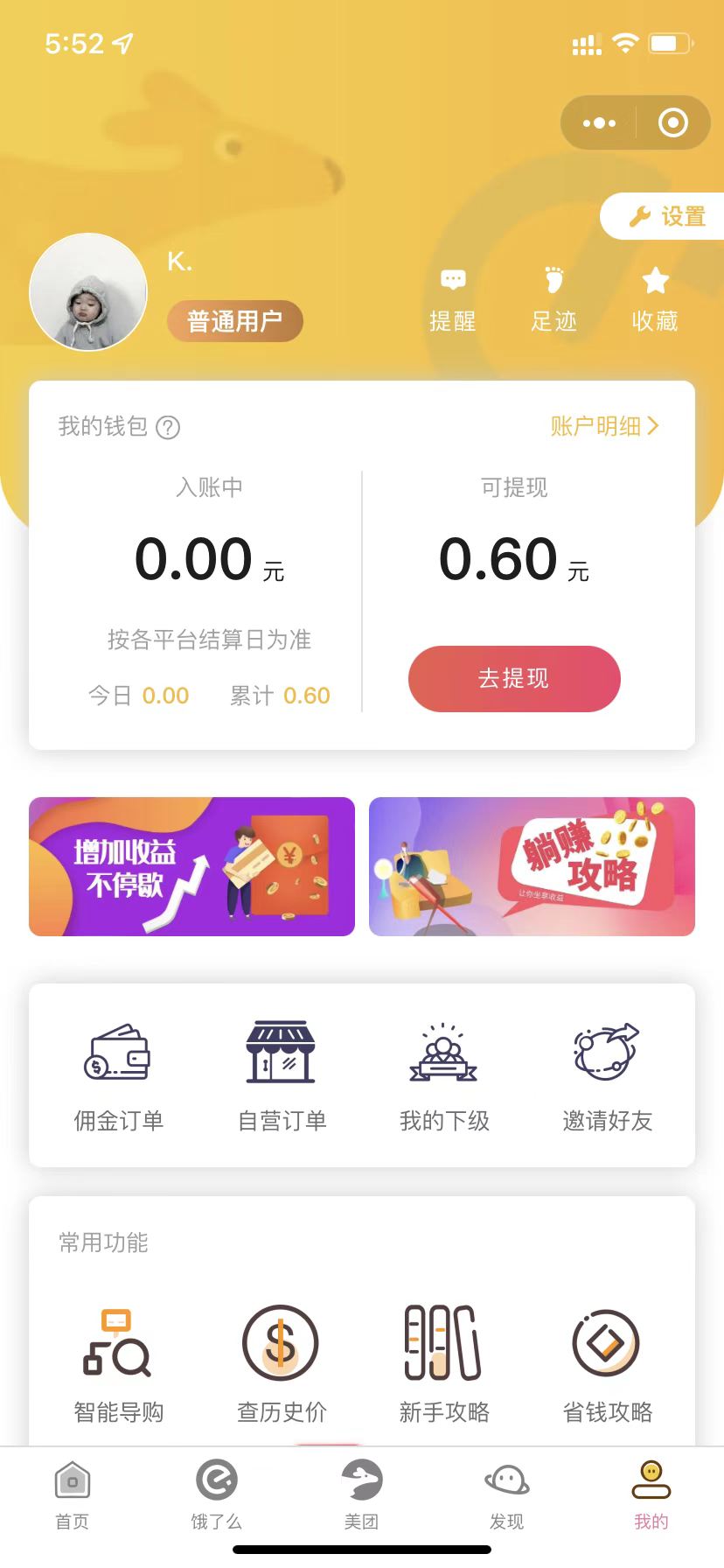
Task: Close the mini program with the circle button
Action: click(x=672, y=123)
